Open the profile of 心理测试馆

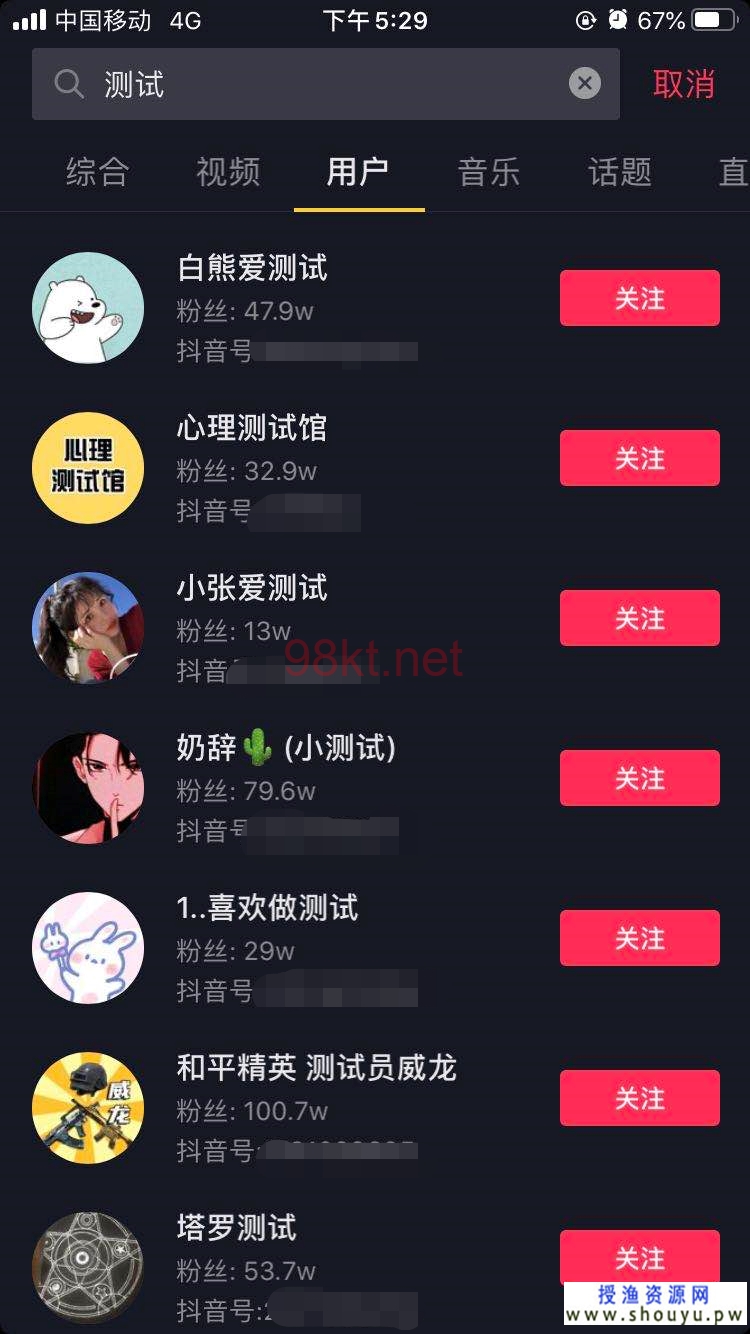[252, 428]
